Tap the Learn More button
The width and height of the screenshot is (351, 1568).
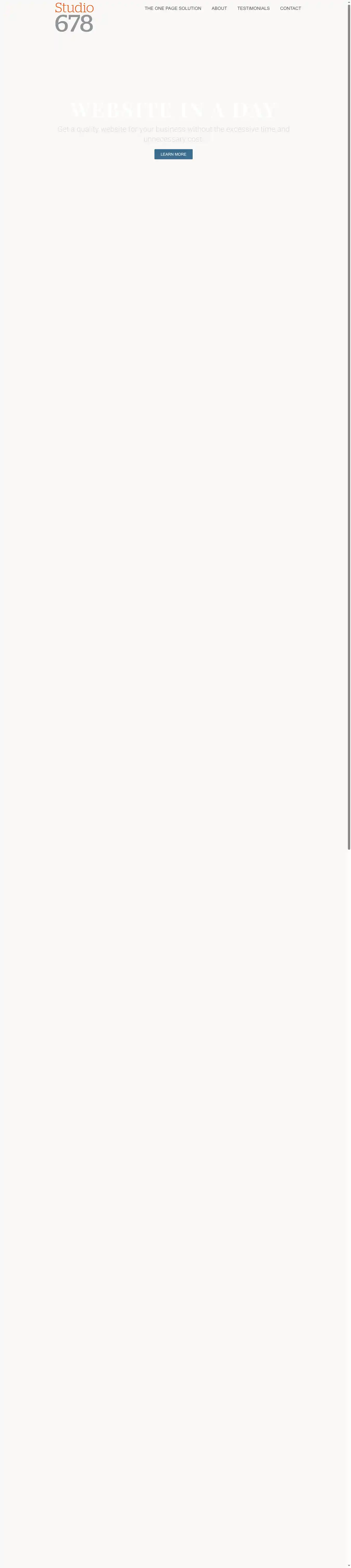[x=173, y=155]
